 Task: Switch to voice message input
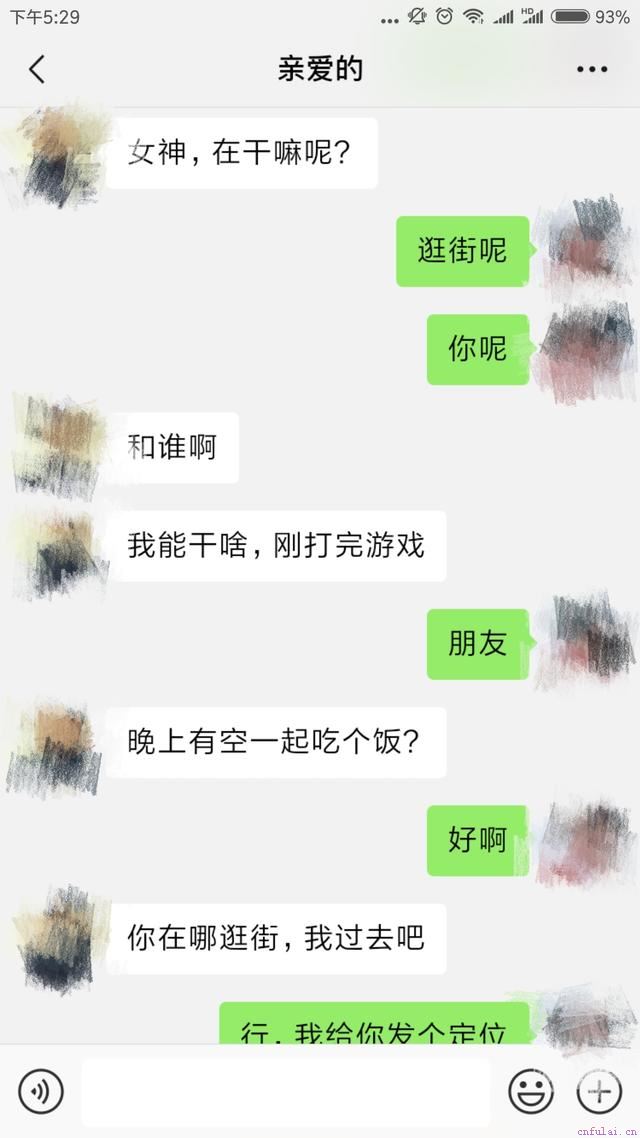point(40,1091)
